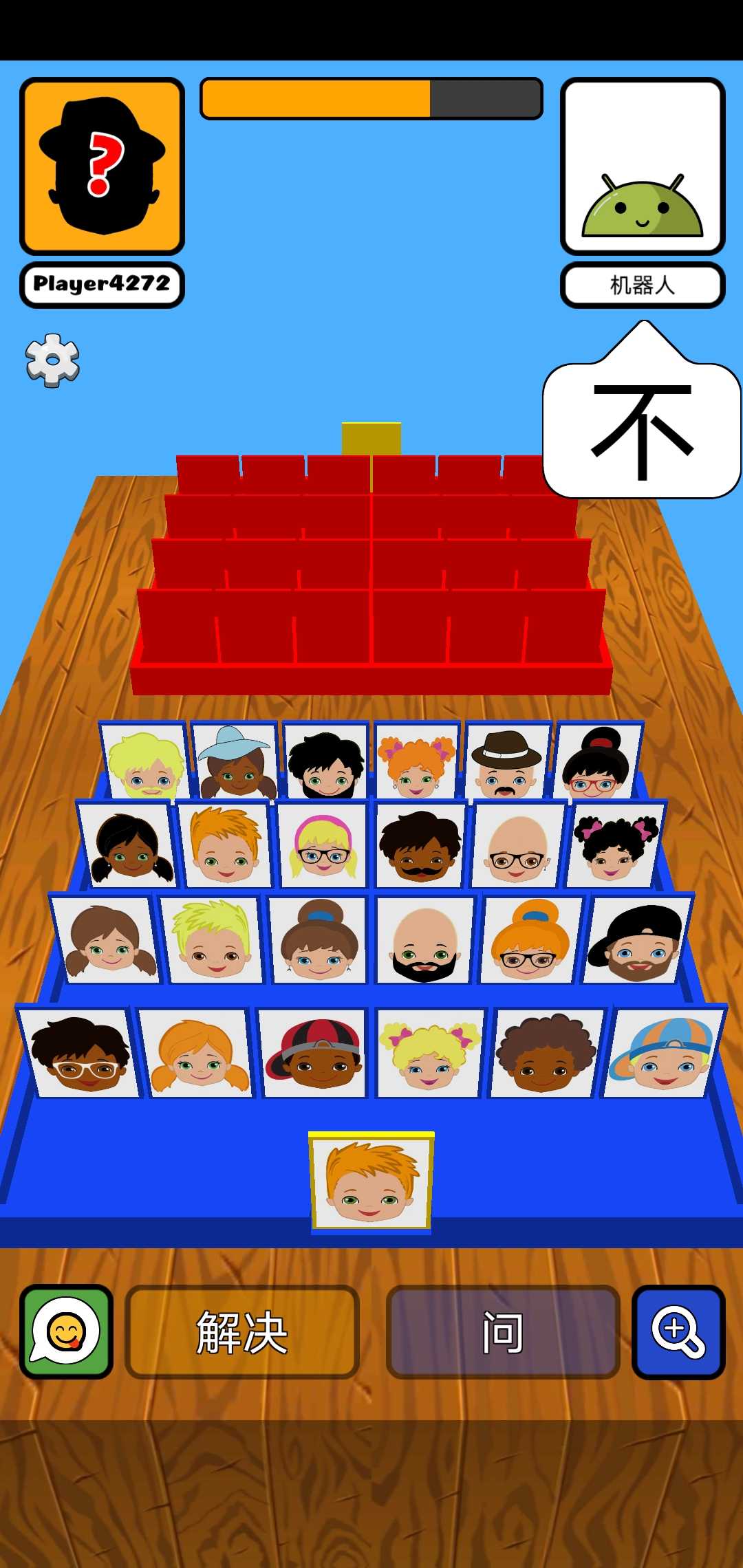Select the boy with red and black cap
743x1568 pixels.
[x=314, y=1052]
